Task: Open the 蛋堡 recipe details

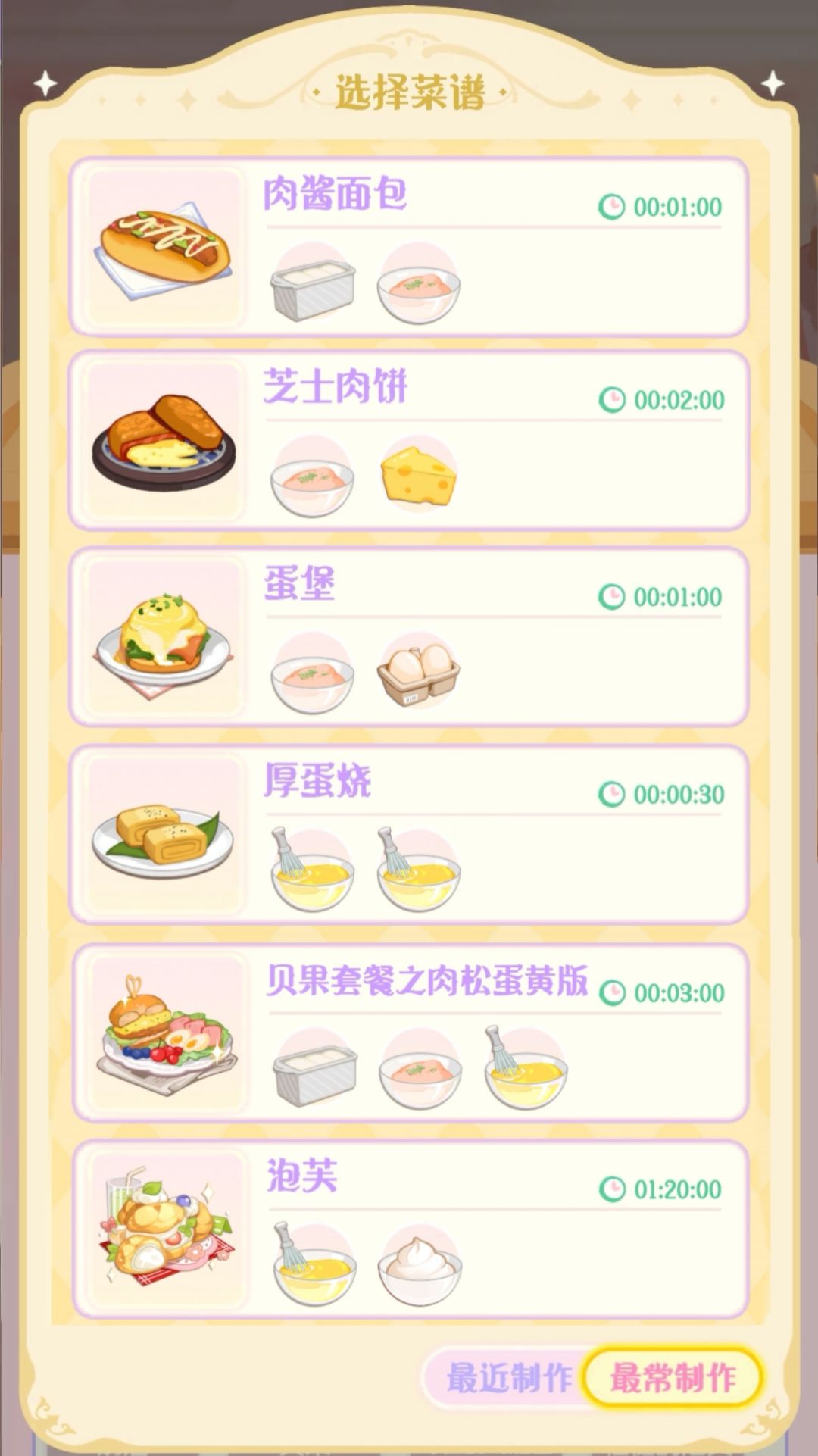Action: click(409, 636)
